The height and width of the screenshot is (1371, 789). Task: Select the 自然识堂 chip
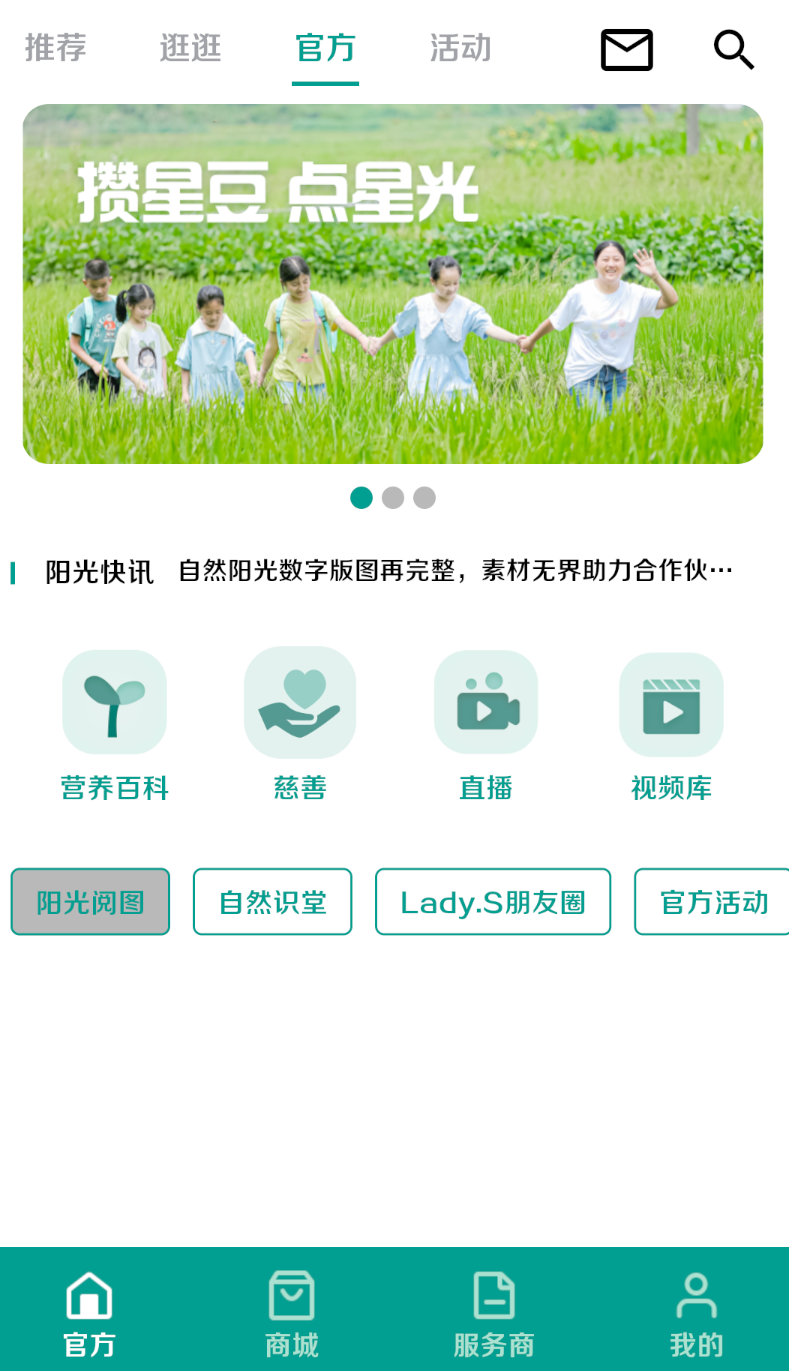click(x=272, y=902)
